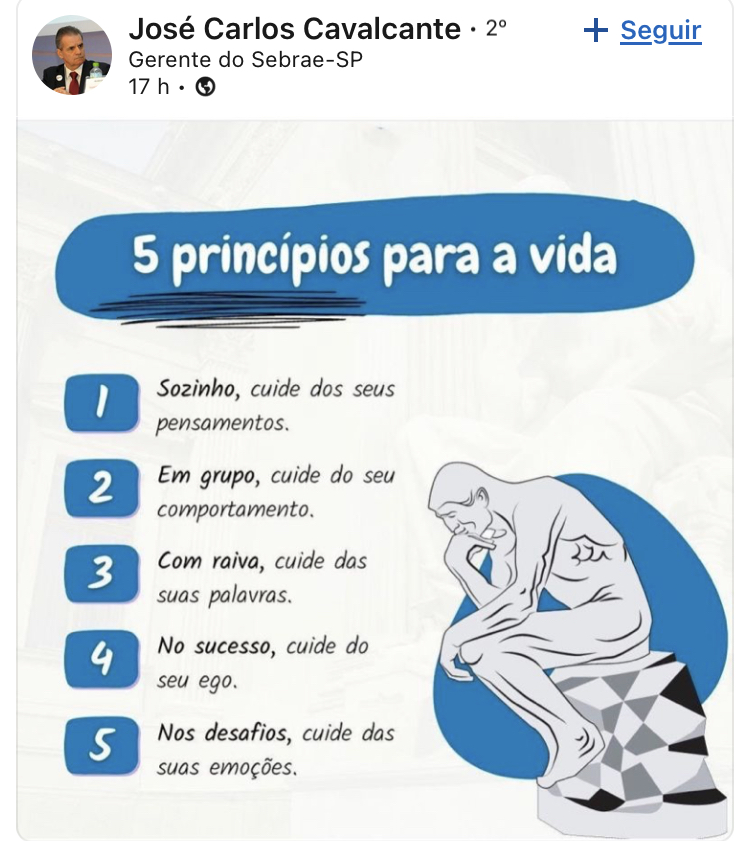Viewport: 750px width, 841px height.
Task: Open José Carlos Cavalcante's profile picture
Action: tap(72, 55)
